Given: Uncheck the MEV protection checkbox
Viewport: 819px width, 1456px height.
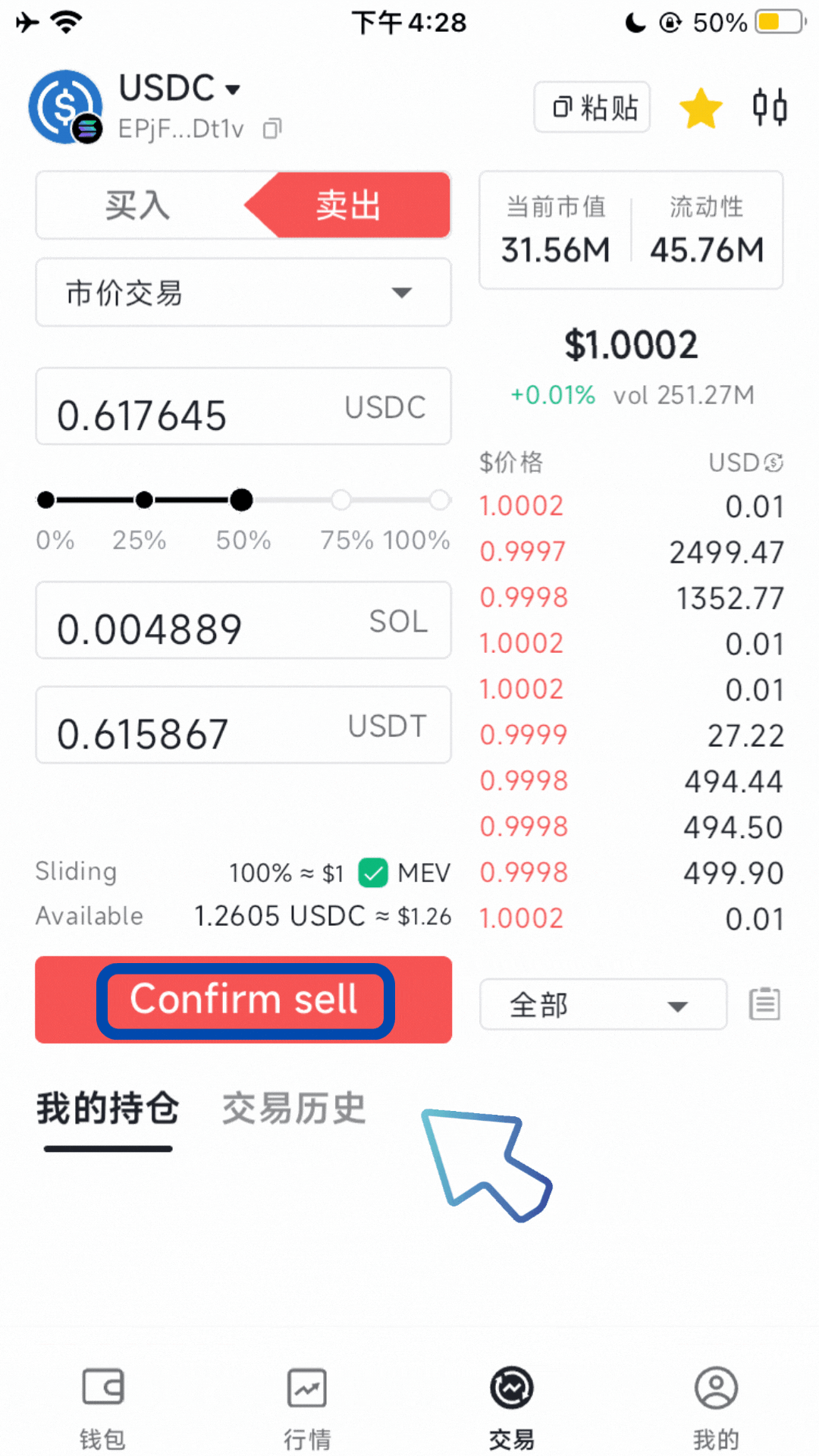Looking at the screenshot, I should click(373, 873).
